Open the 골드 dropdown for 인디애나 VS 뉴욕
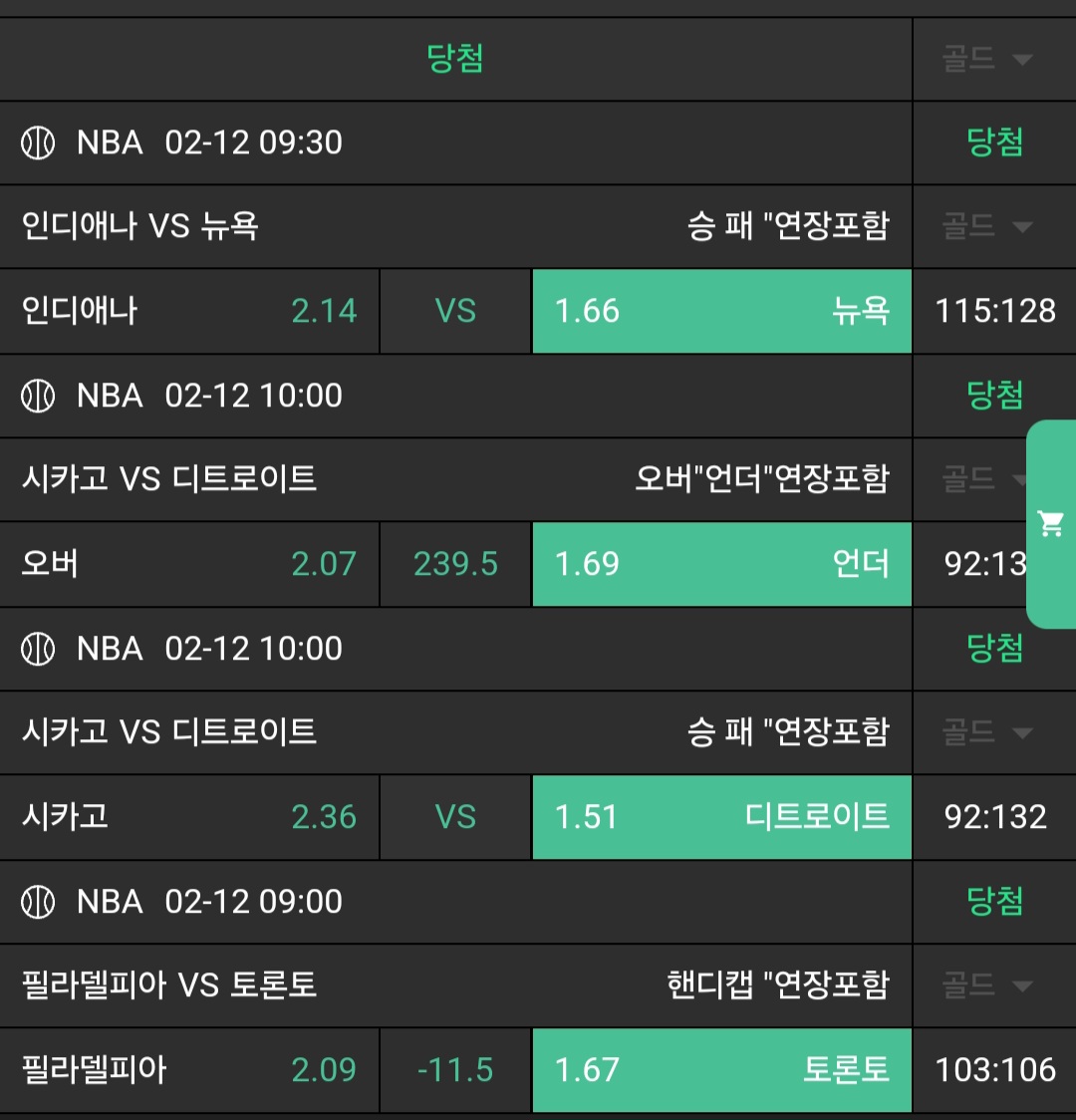The height and width of the screenshot is (1120, 1076). tap(987, 227)
